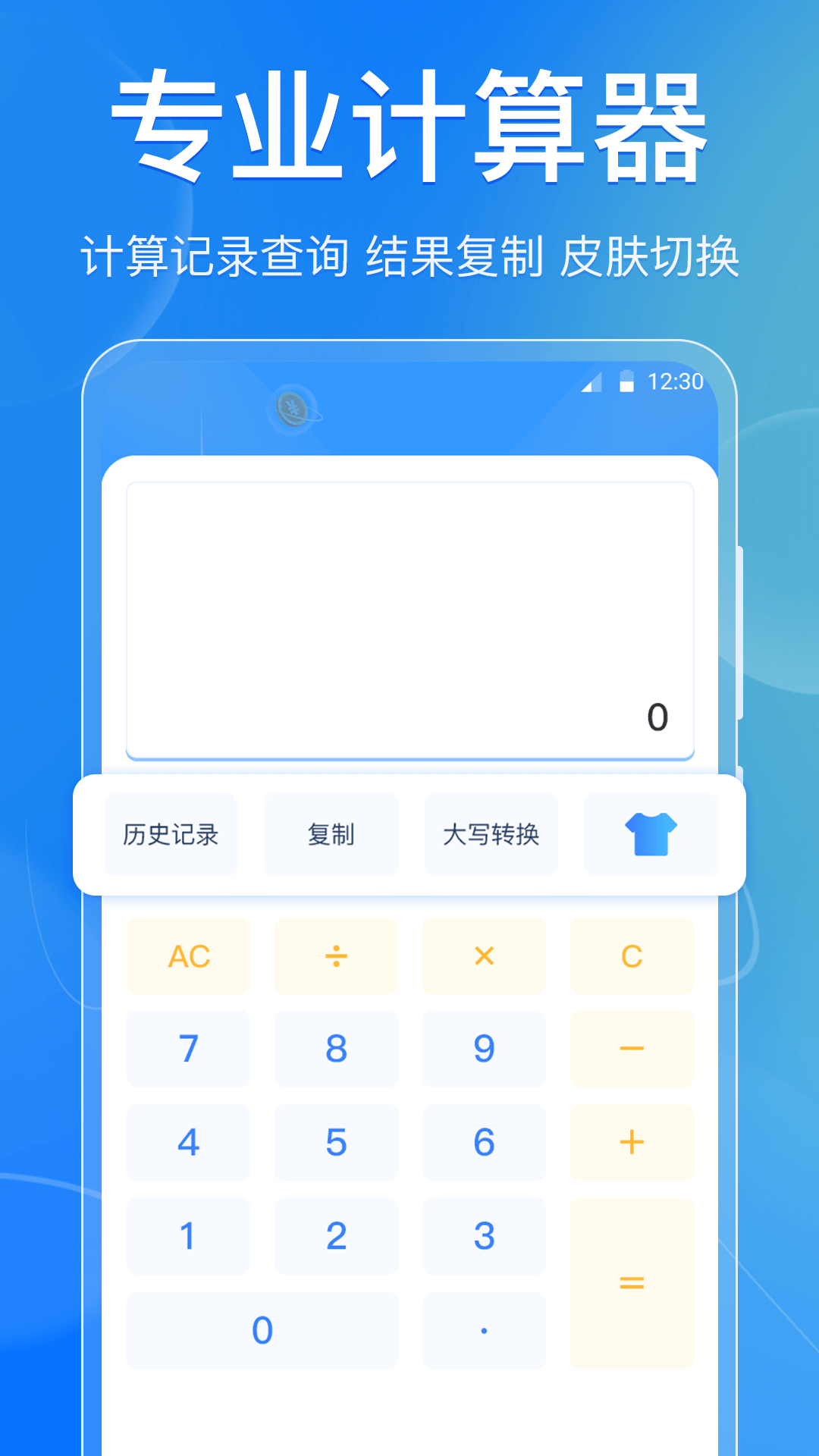Tap 复制 to copy the result
The image size is (819, 1456).
(331, 834)
